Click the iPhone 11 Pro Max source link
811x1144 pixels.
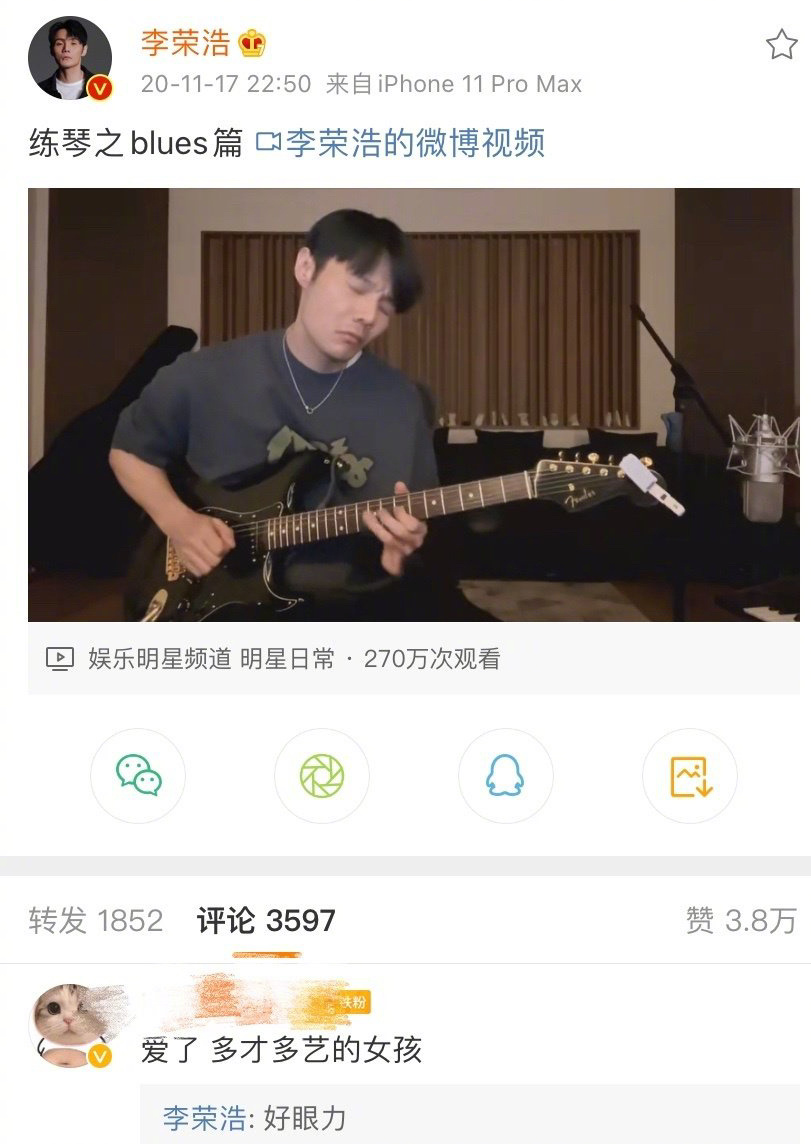pyautogui.click(x=450, y=85)
